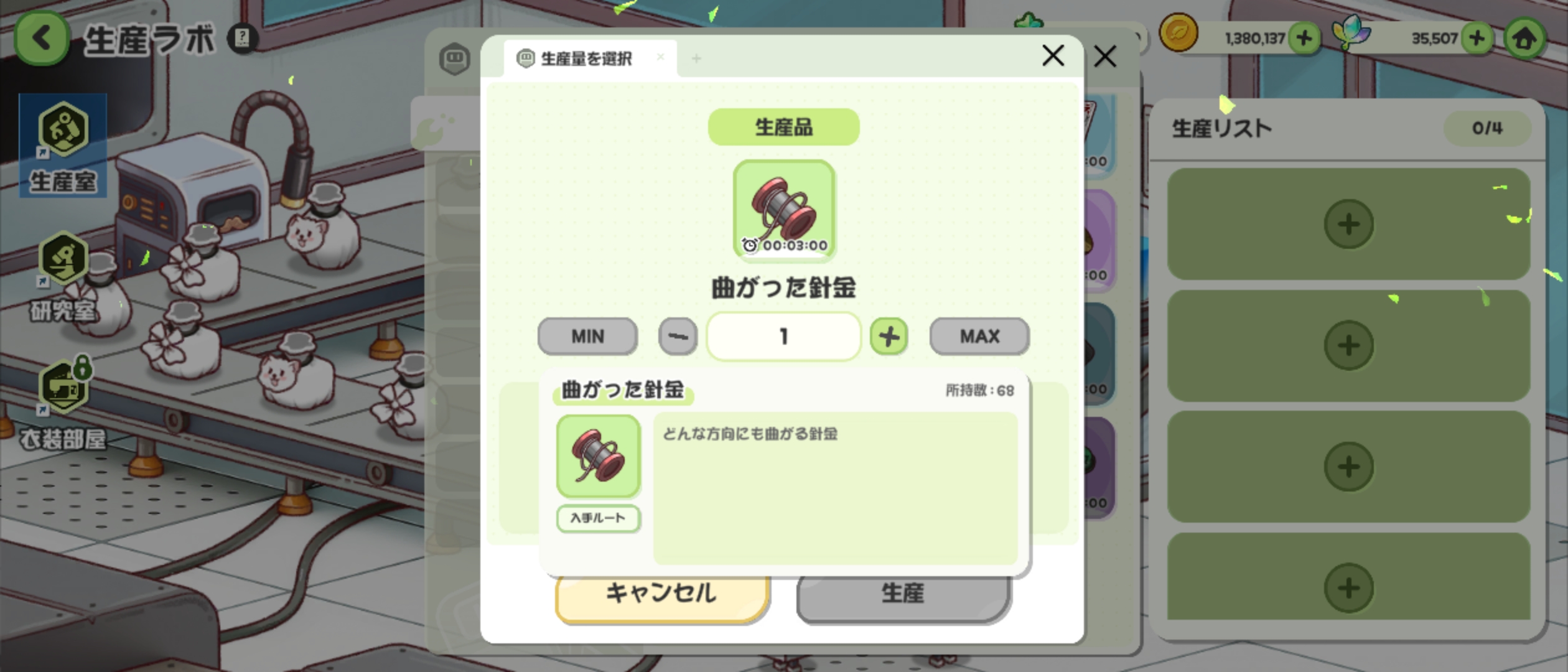Set quantity to MAX
Image resolution: width=1568 pixels, height=672 pixels.
tap(979, 337)
